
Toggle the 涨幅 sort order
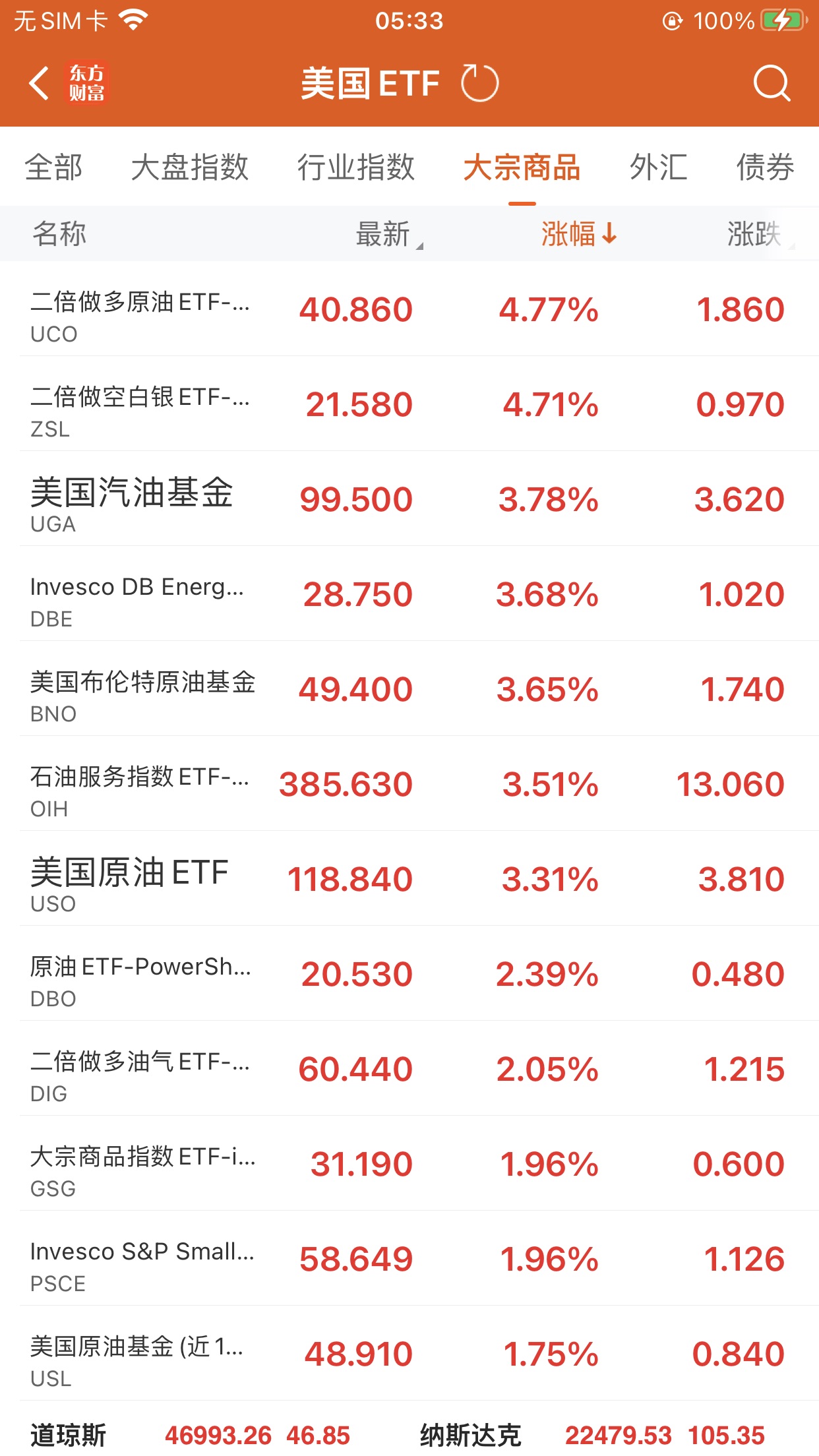pos(578,234)
